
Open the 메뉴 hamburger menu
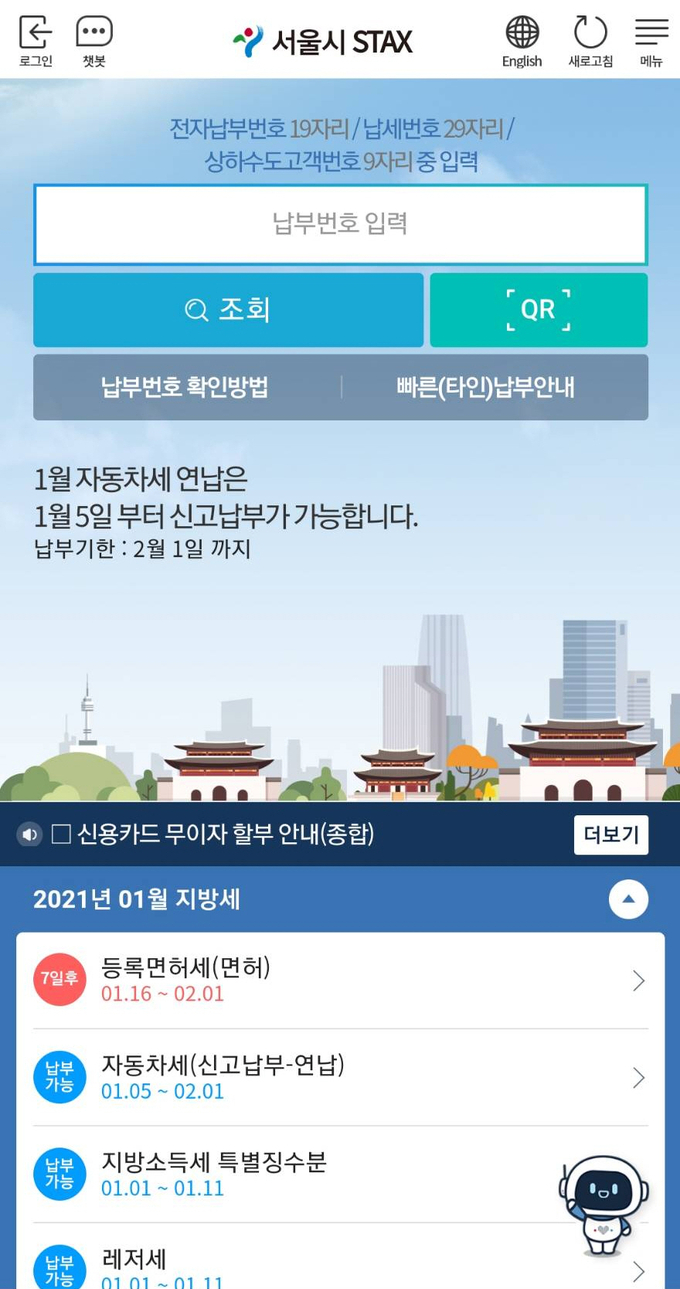[651, 41]
